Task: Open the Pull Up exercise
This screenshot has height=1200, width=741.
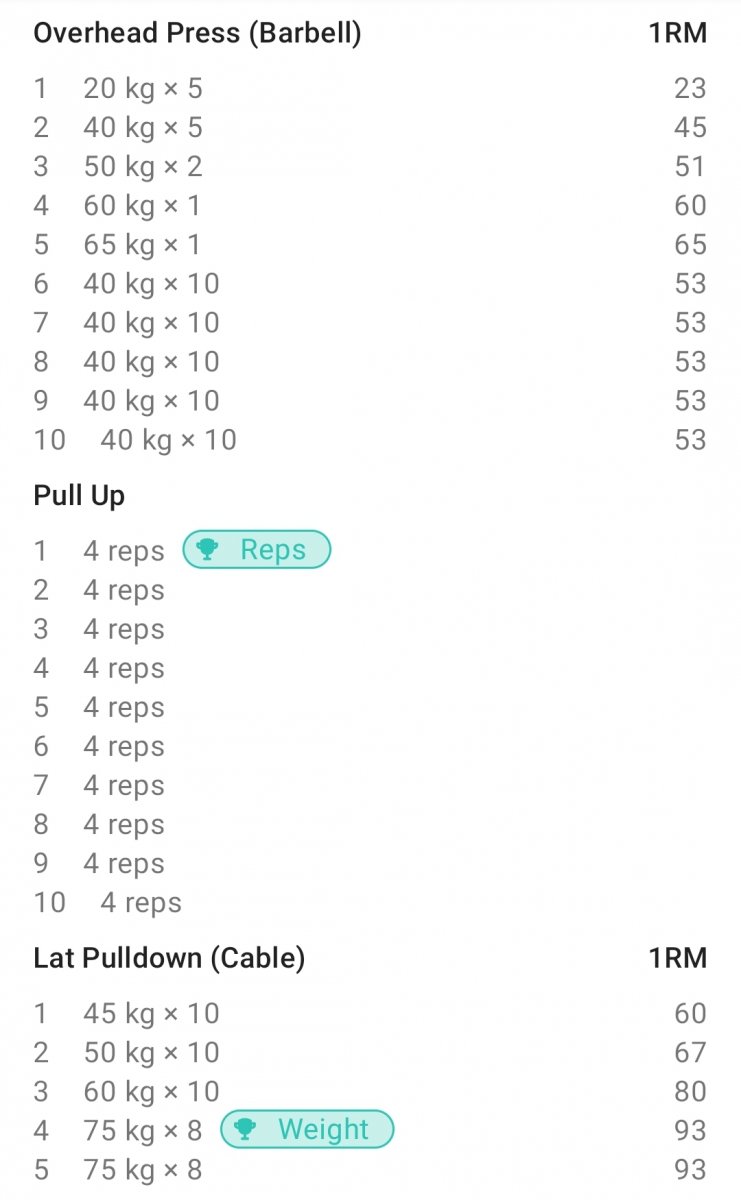Action: tap(78, 495)
